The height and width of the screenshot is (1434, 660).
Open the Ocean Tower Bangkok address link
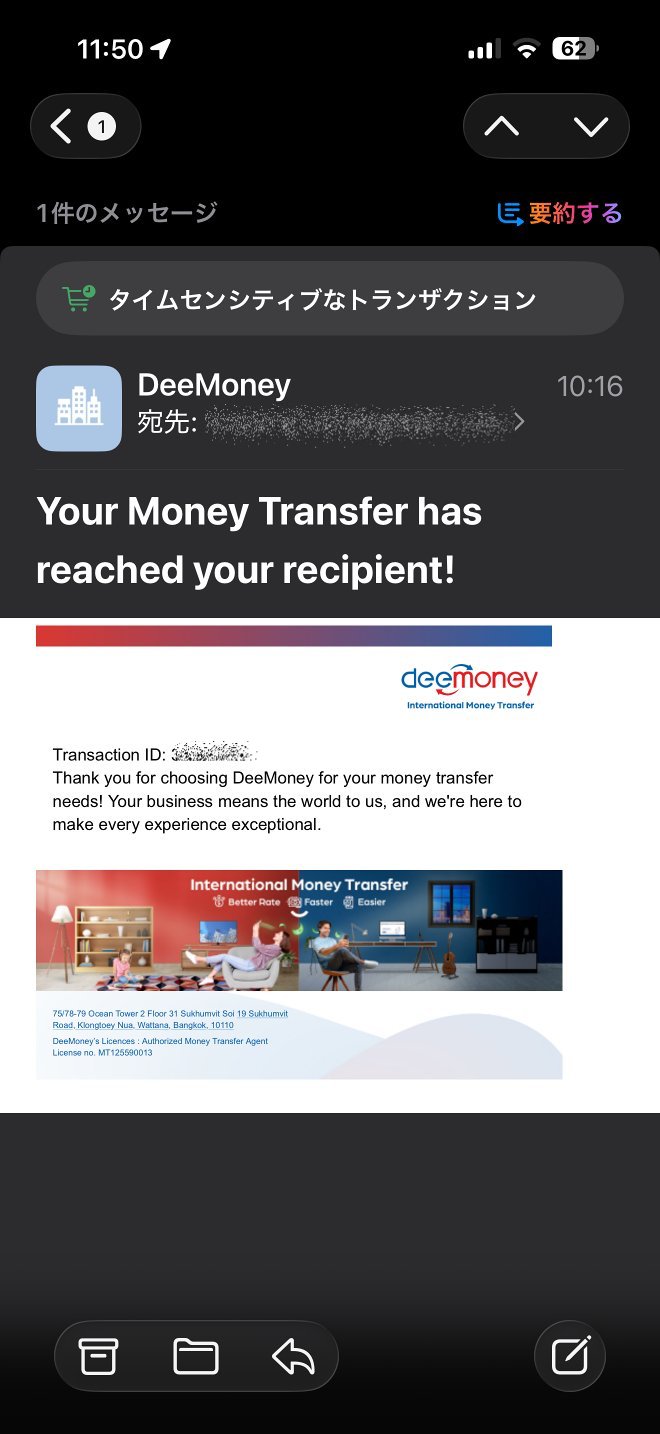pos(170,1019)
